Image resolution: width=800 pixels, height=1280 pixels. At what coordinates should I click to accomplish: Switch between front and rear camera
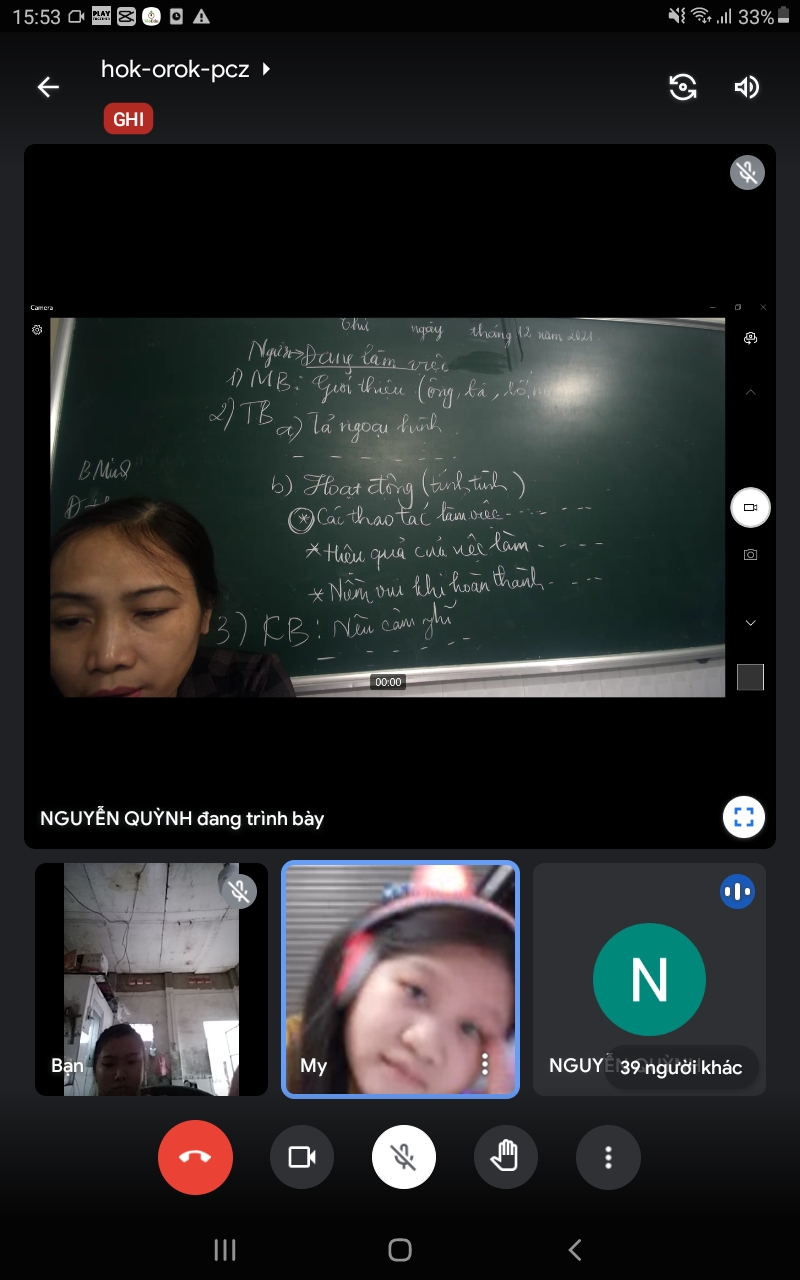[x=683, y=87]
